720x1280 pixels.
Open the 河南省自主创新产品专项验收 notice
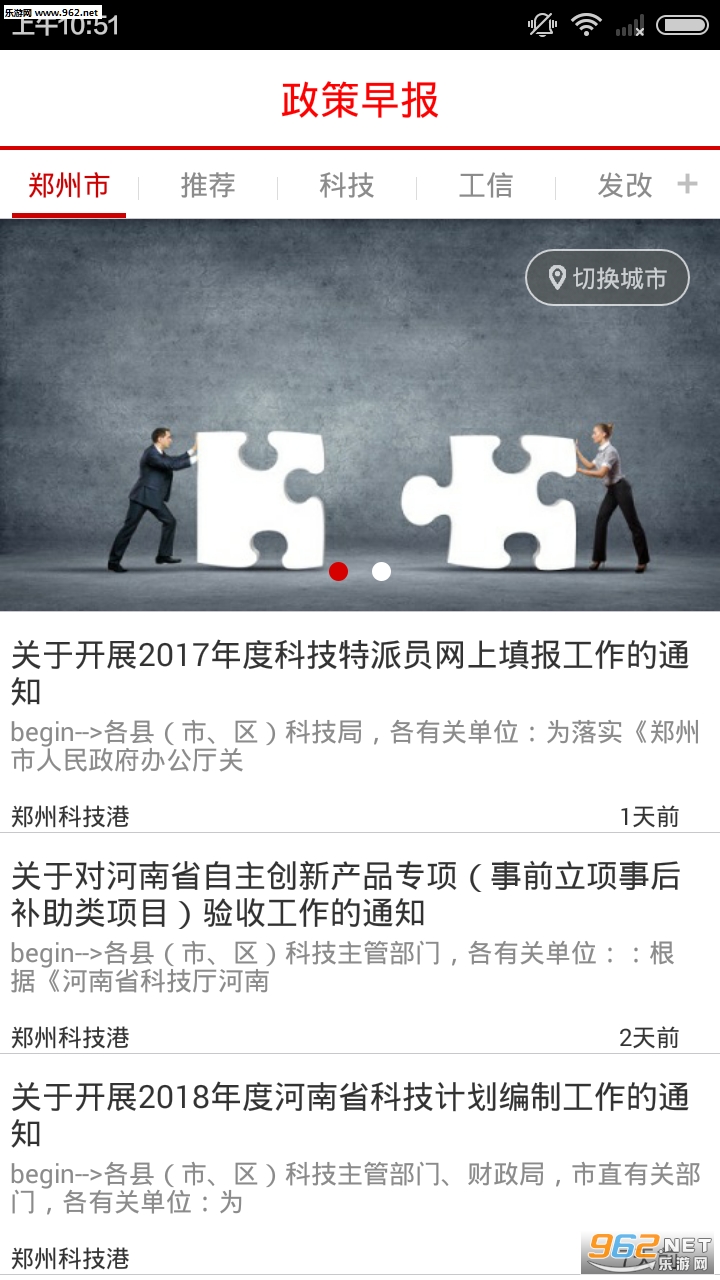coord(360,943)
